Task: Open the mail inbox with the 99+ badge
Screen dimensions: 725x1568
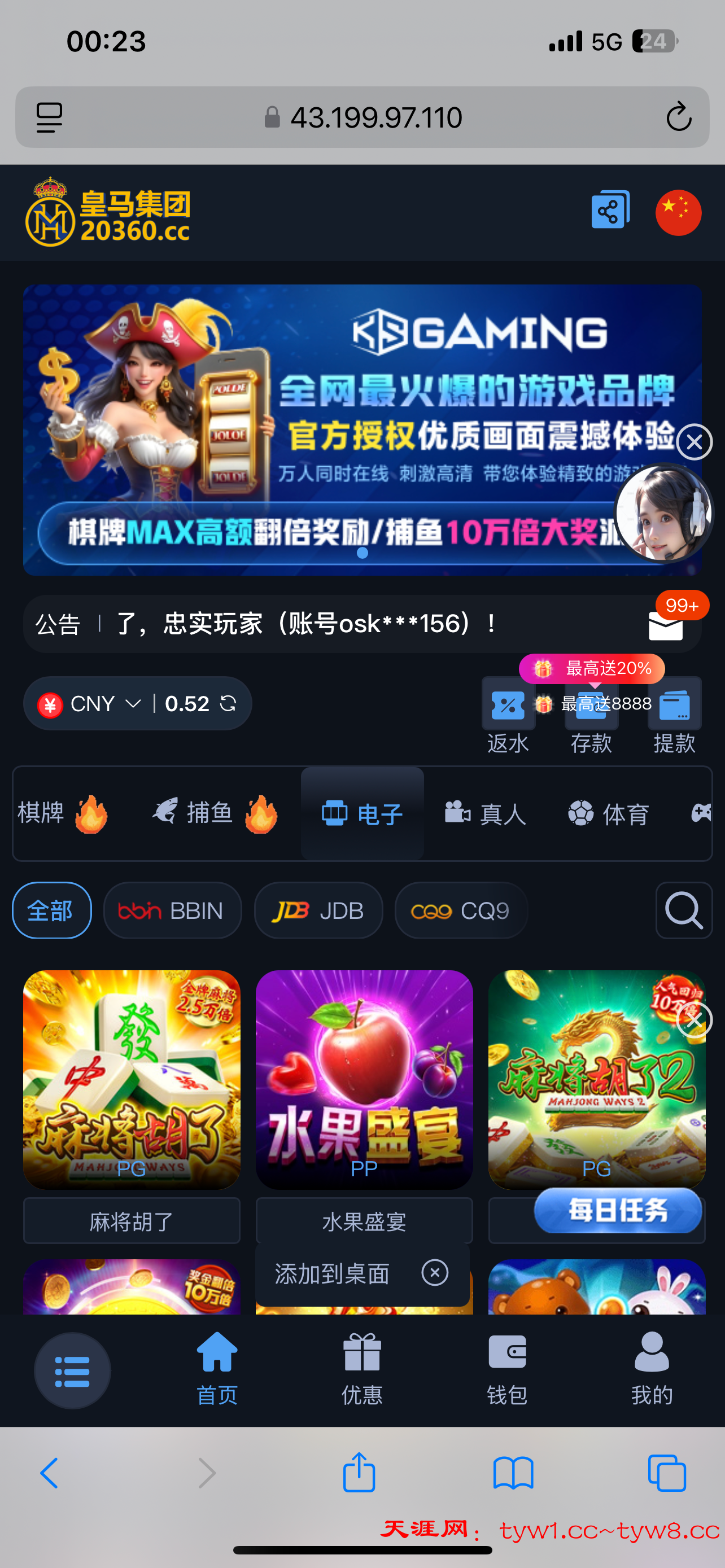Action: [x=666, y=624]
